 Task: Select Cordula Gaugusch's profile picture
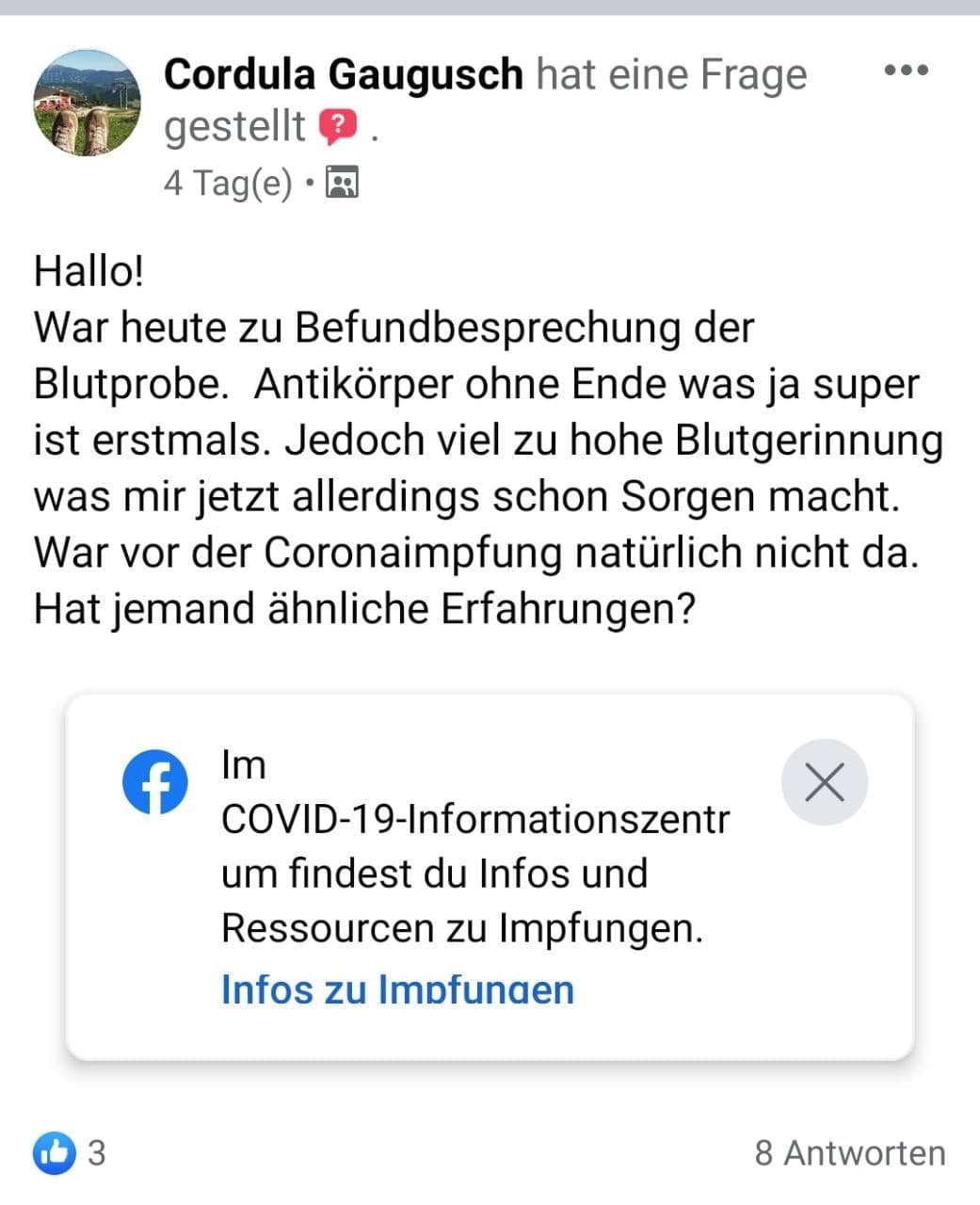(x=87, y=104)
